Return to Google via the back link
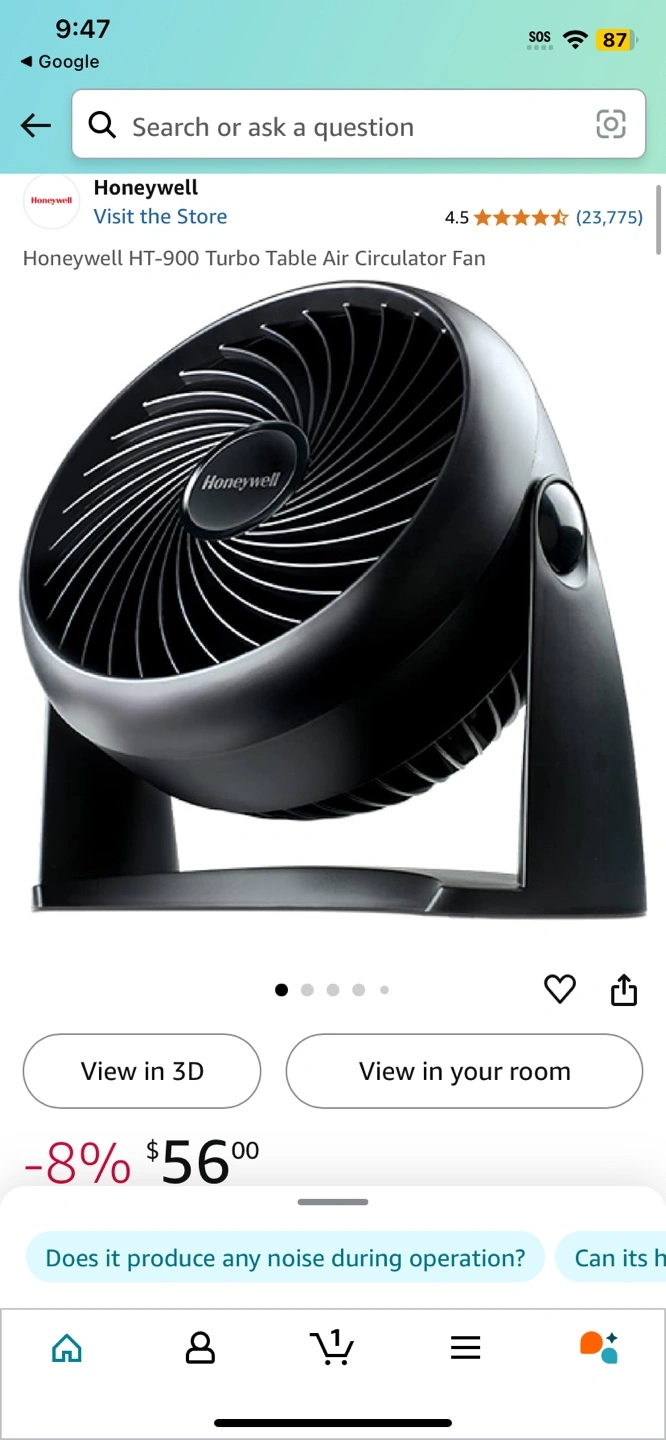Viewport: 666px width, 1440px height. 60,62
